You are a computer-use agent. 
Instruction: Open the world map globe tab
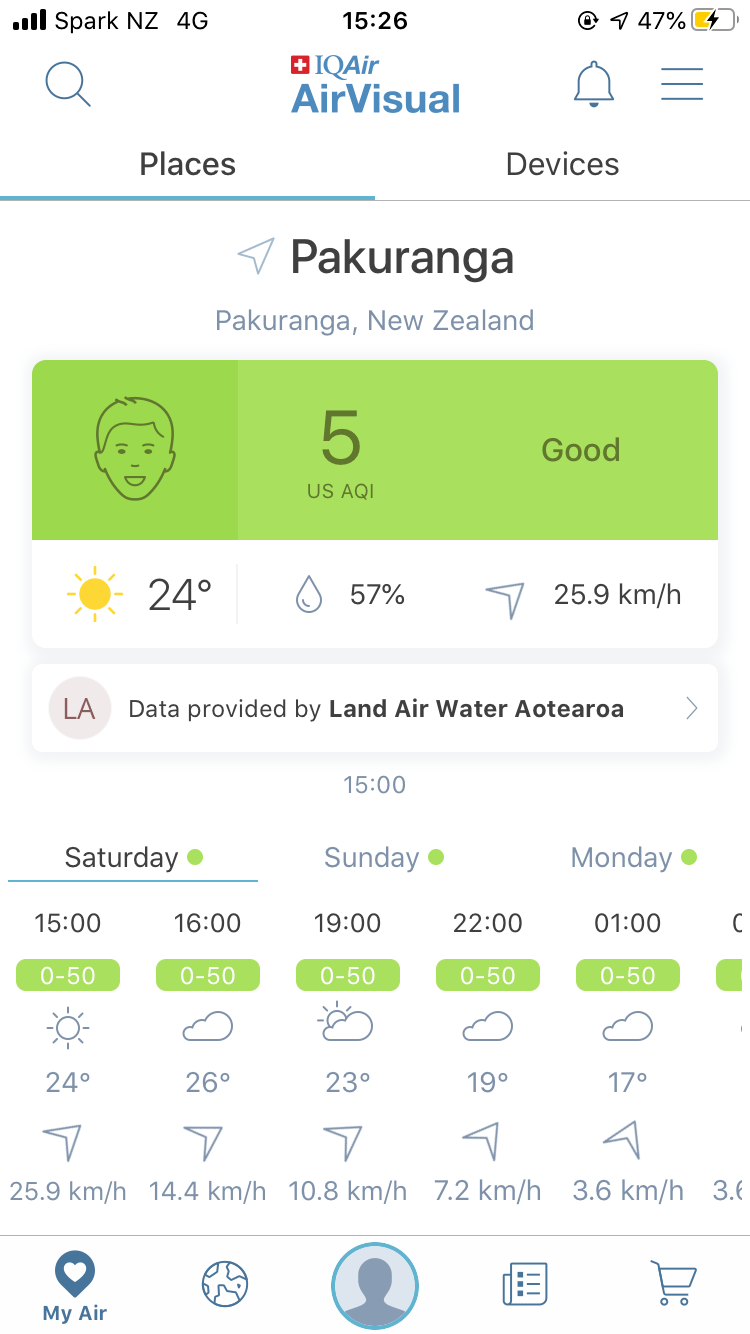225,1283
